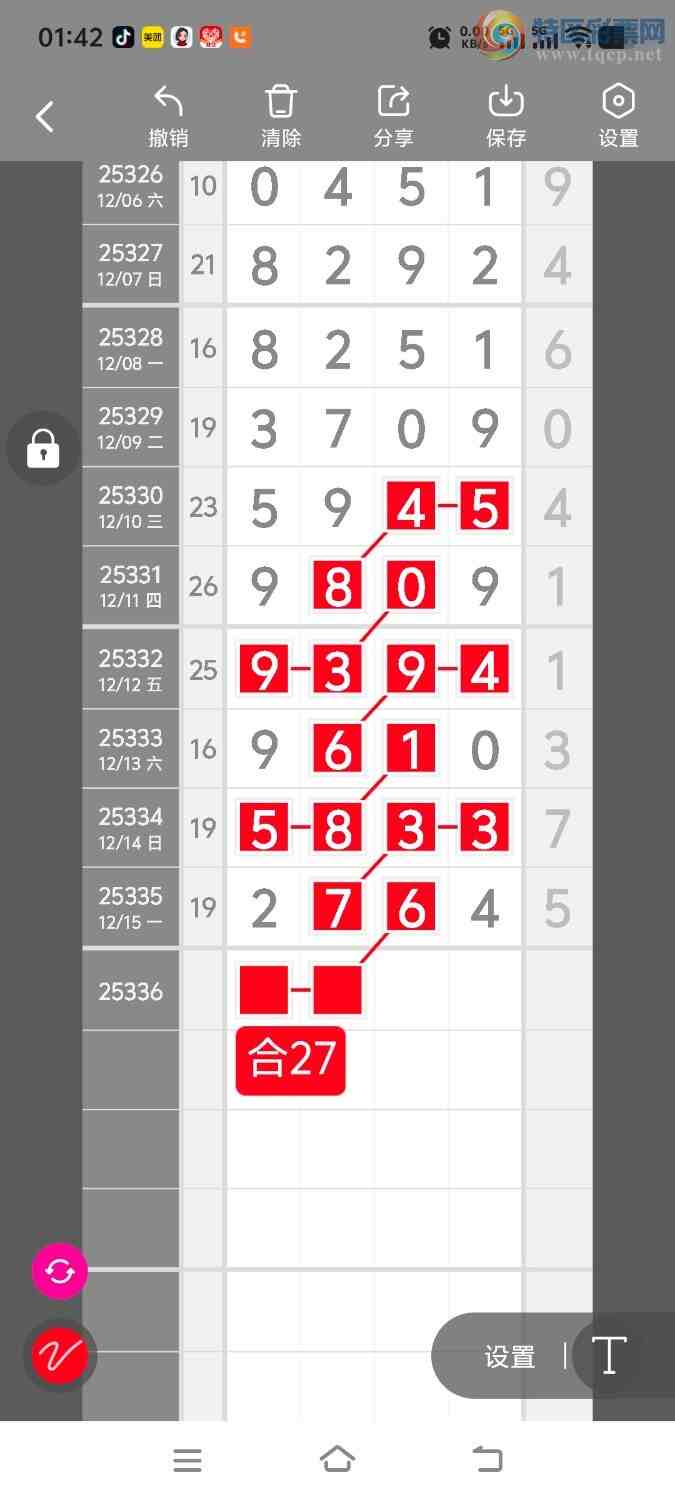
Task: Save the chart with 保存
Action: pyautogui.click(x=506, y=117)
